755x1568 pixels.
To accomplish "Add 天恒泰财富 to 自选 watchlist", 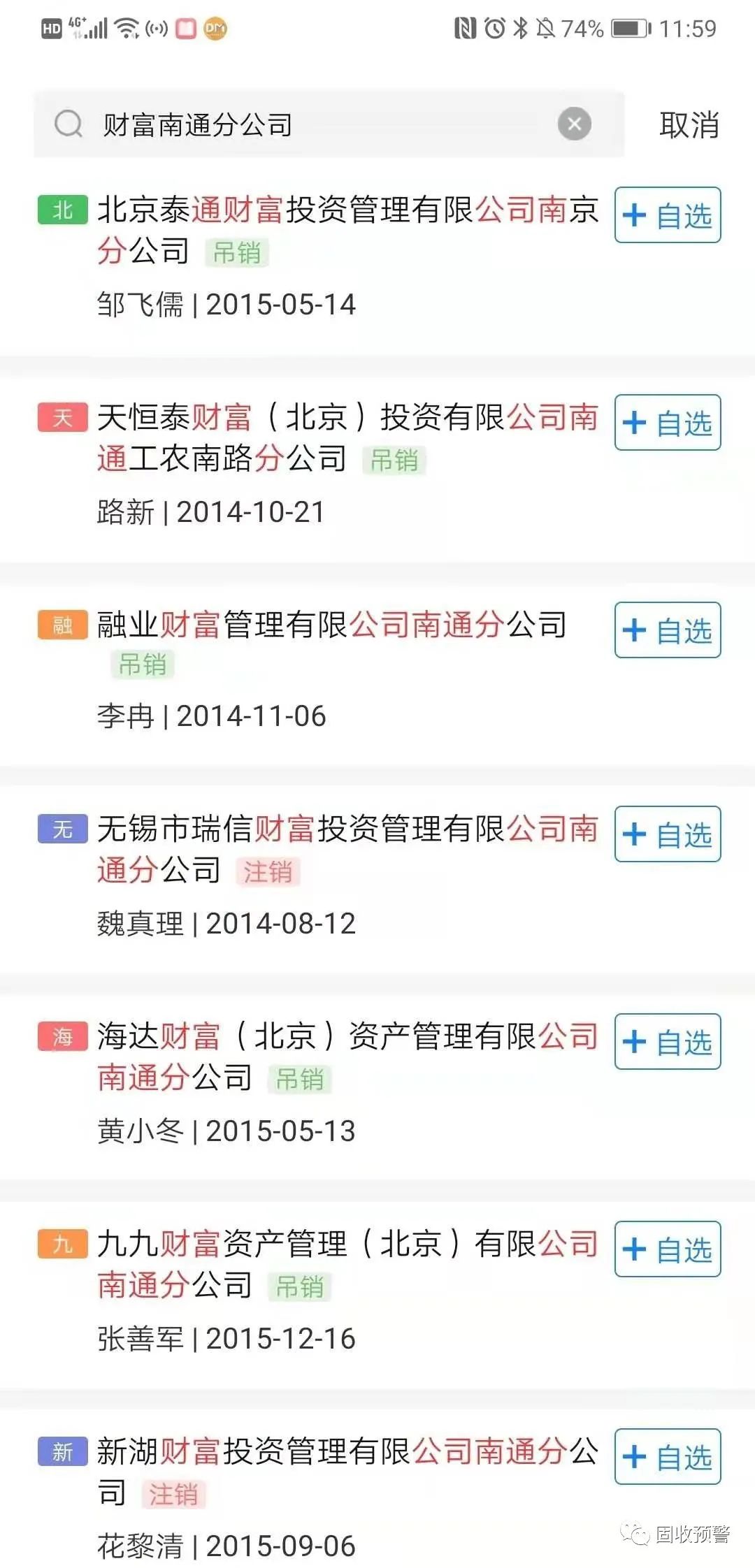I will click(x=668, y=423).
